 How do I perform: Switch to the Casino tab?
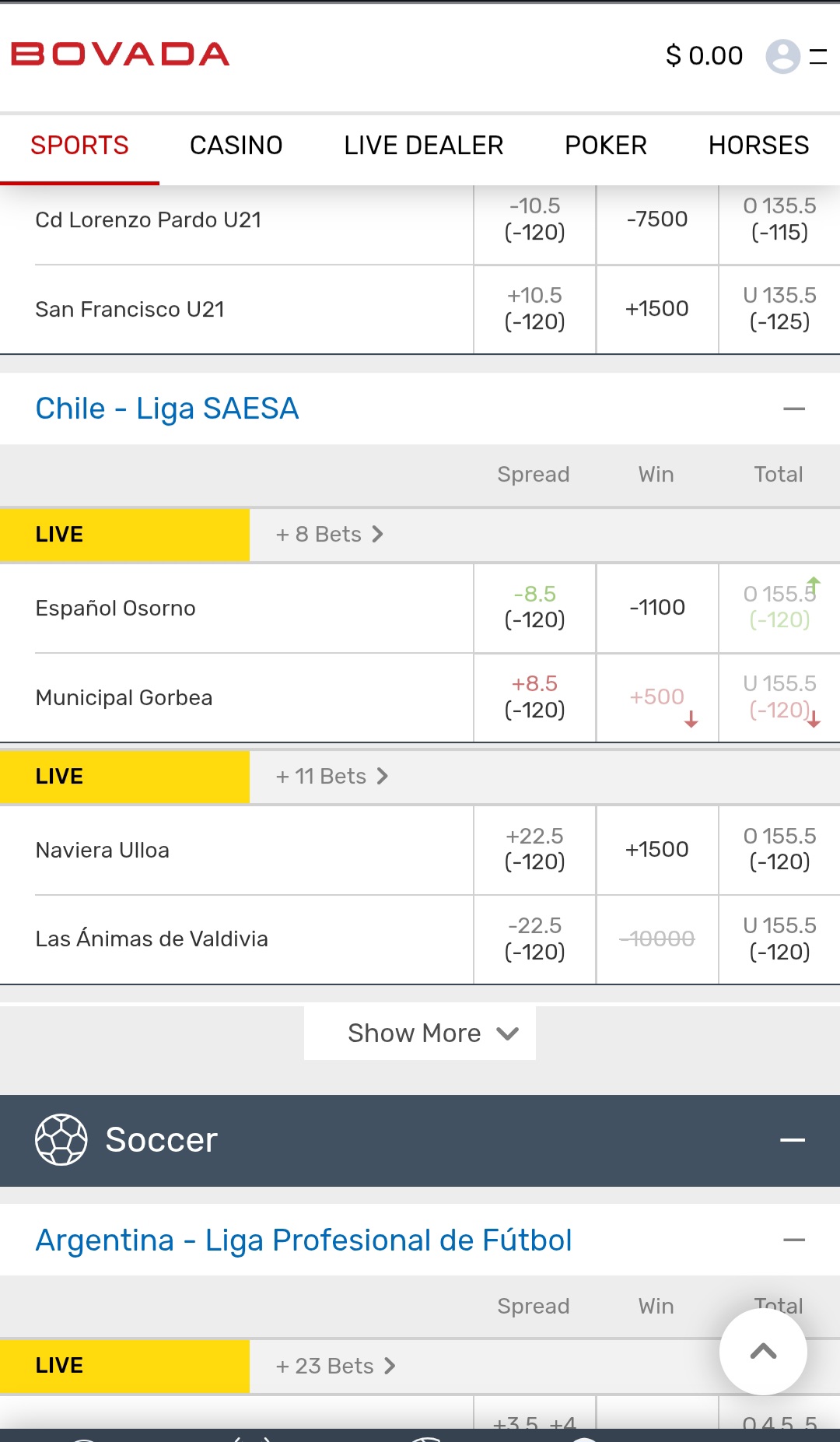click(x=236, y=146)
